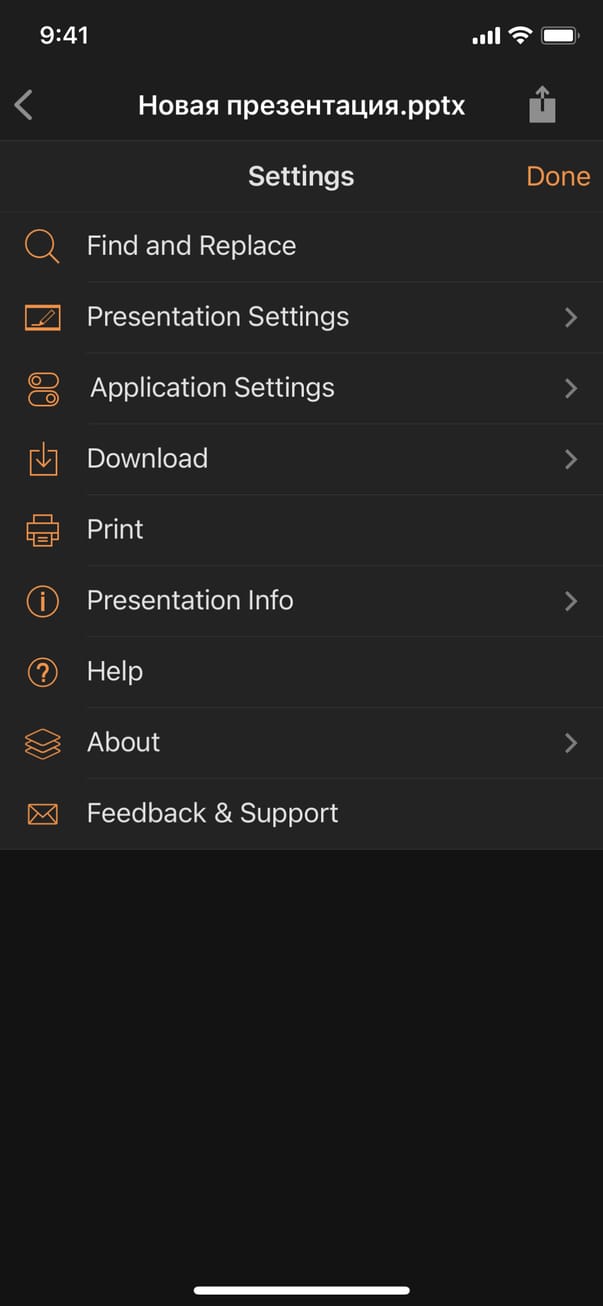The height and width of the screenshot is (1306, 603).
Task: Select Print
Action: [x=115, y=530]
